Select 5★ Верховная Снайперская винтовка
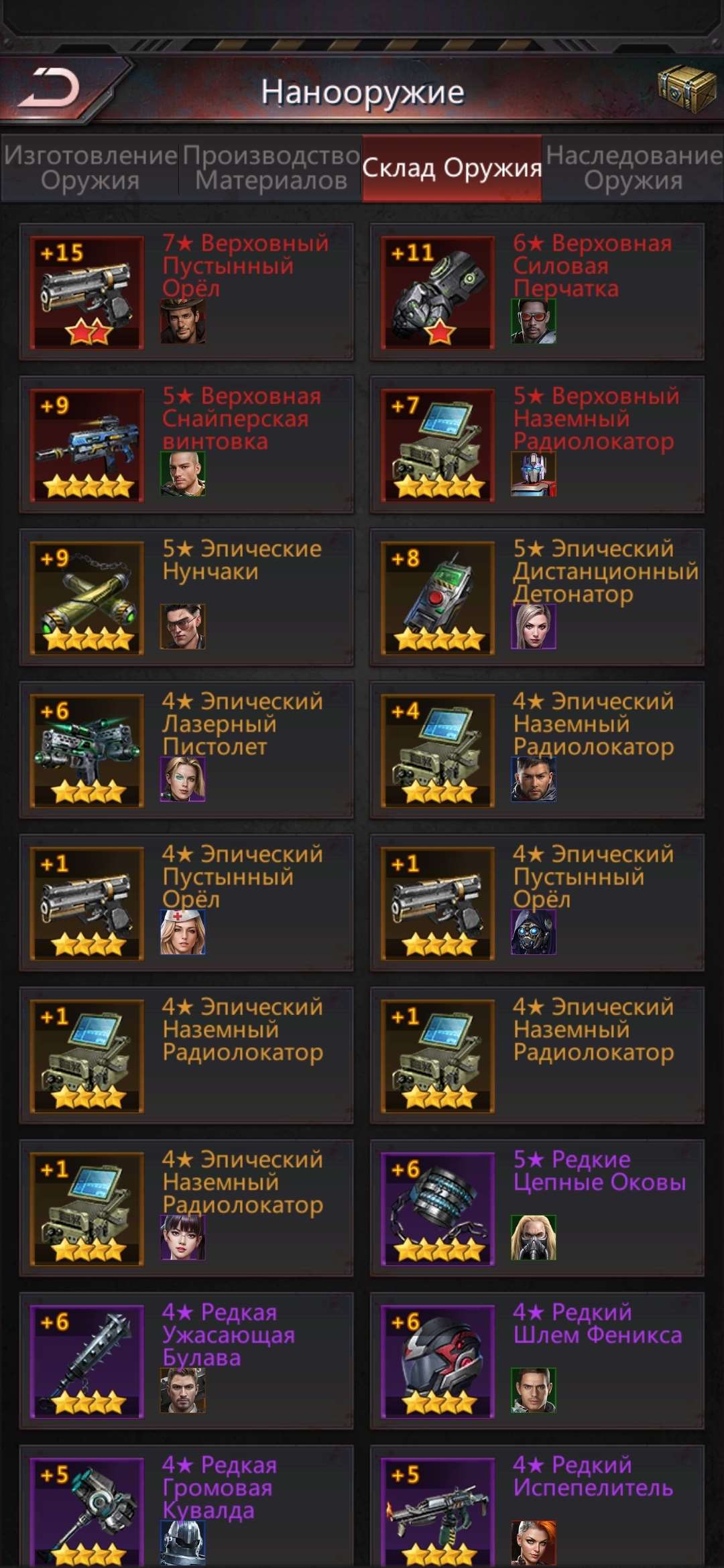The image size is (724, 1568). pos(186,445)
